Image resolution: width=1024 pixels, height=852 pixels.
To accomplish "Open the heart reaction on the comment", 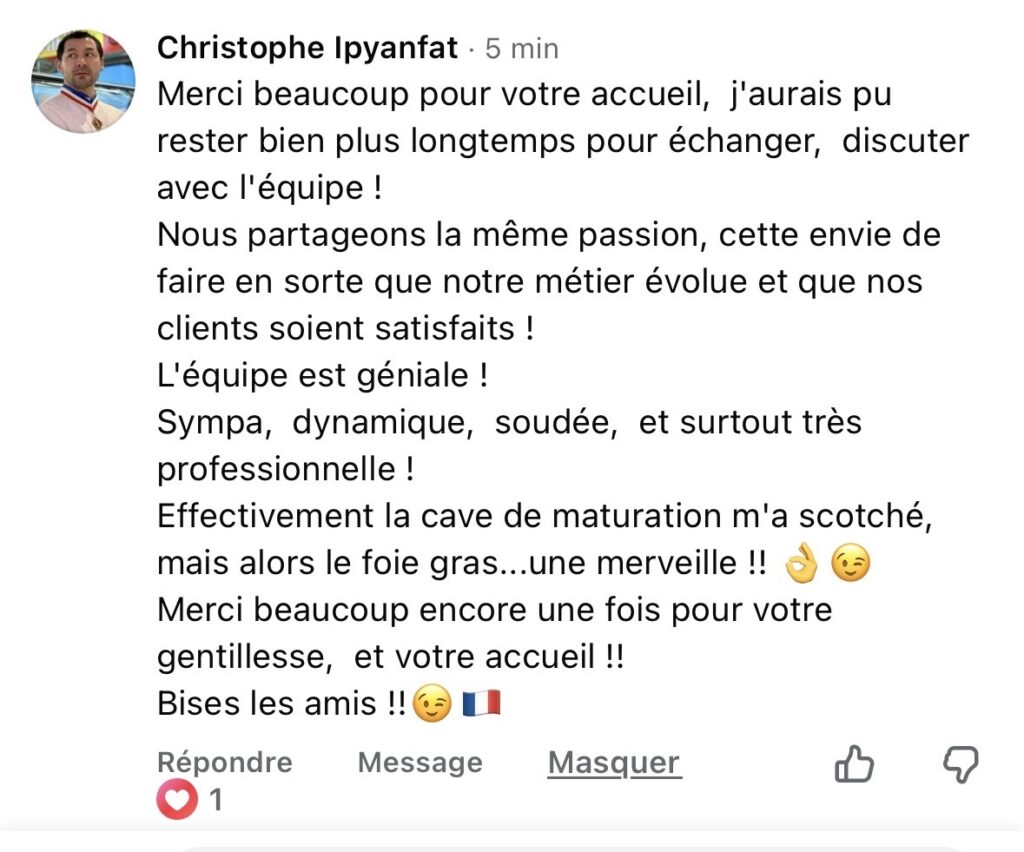I will pyautogui.click(x=177, y=801).
